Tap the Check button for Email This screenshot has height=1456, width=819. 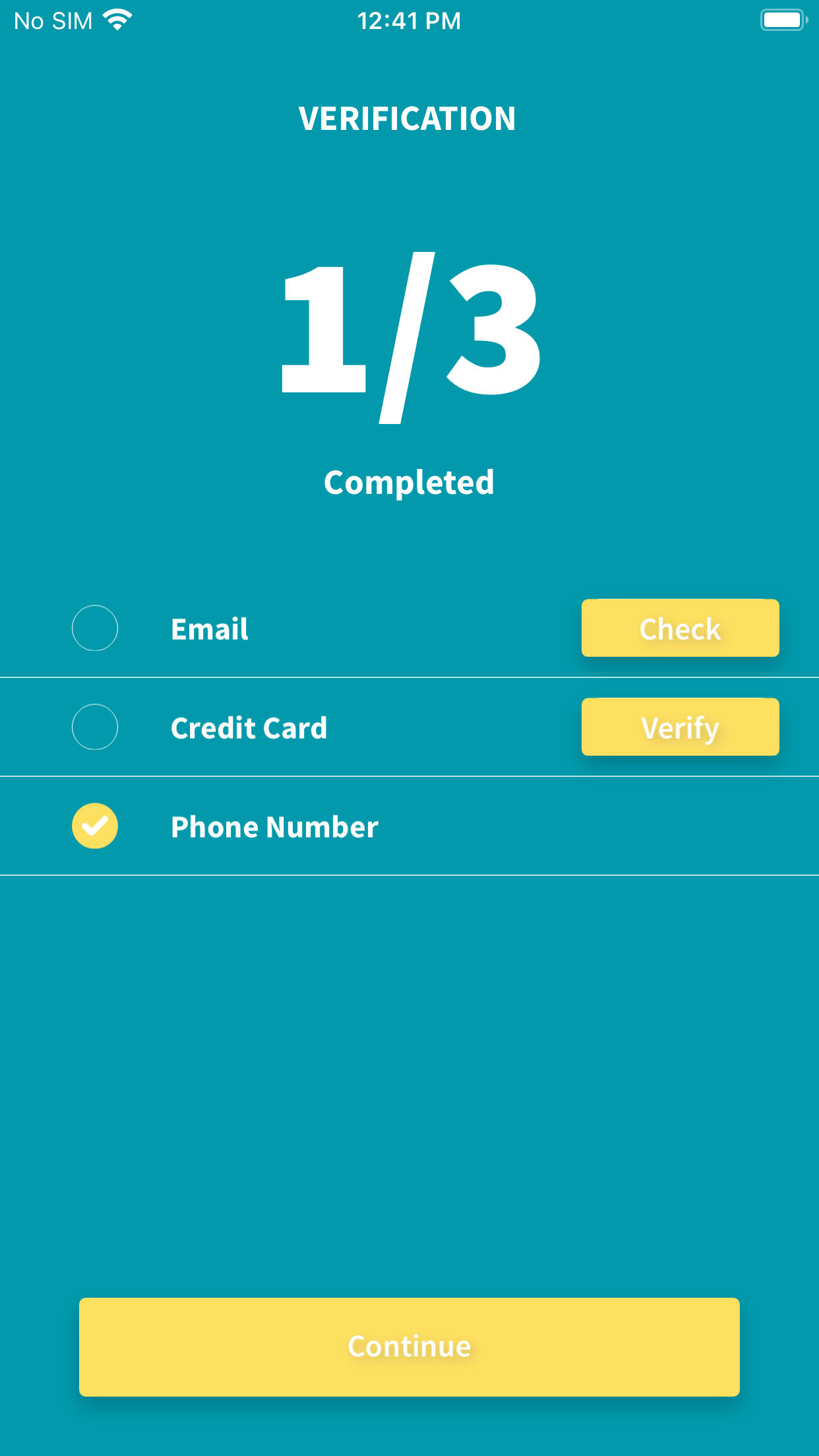click(680, 628)
